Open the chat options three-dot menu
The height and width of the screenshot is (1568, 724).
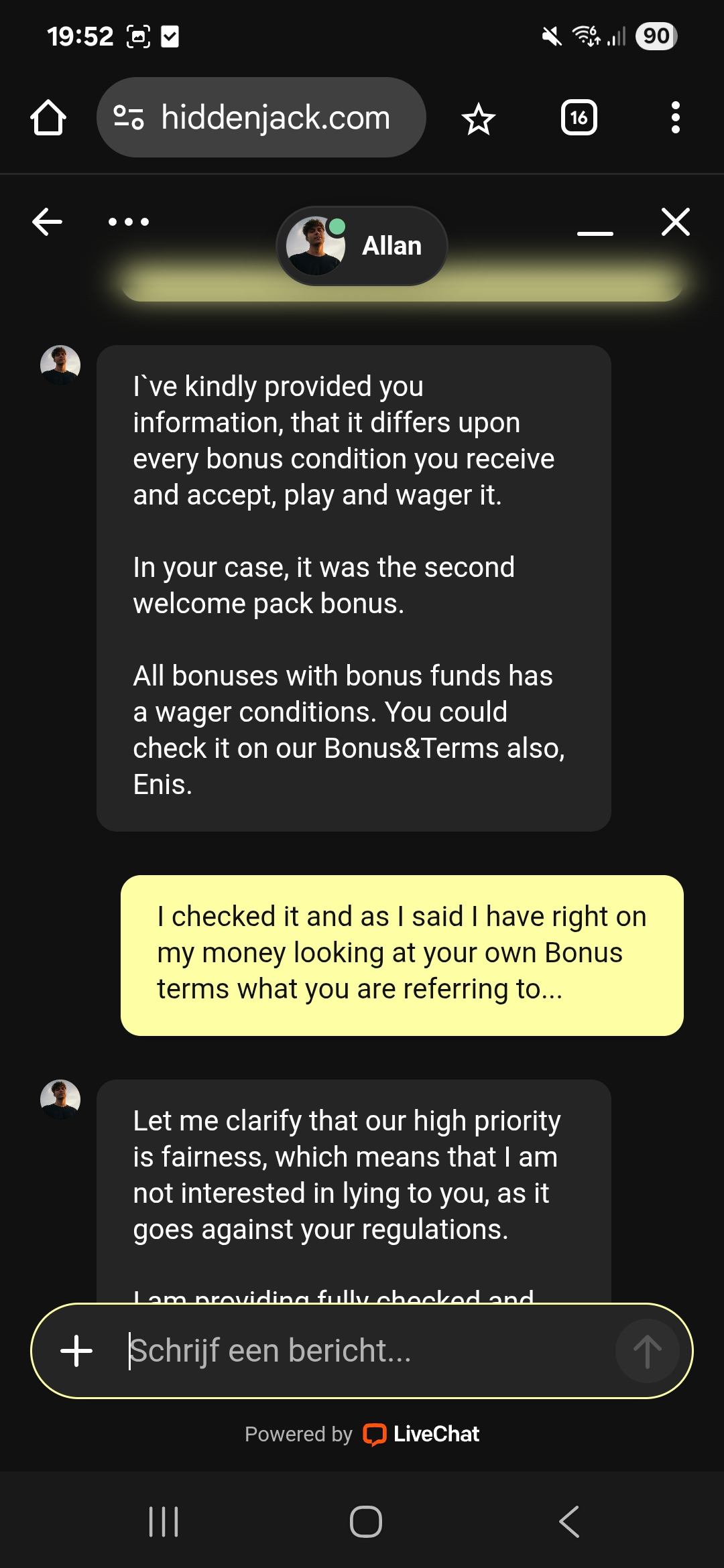[x=129, y=222]
